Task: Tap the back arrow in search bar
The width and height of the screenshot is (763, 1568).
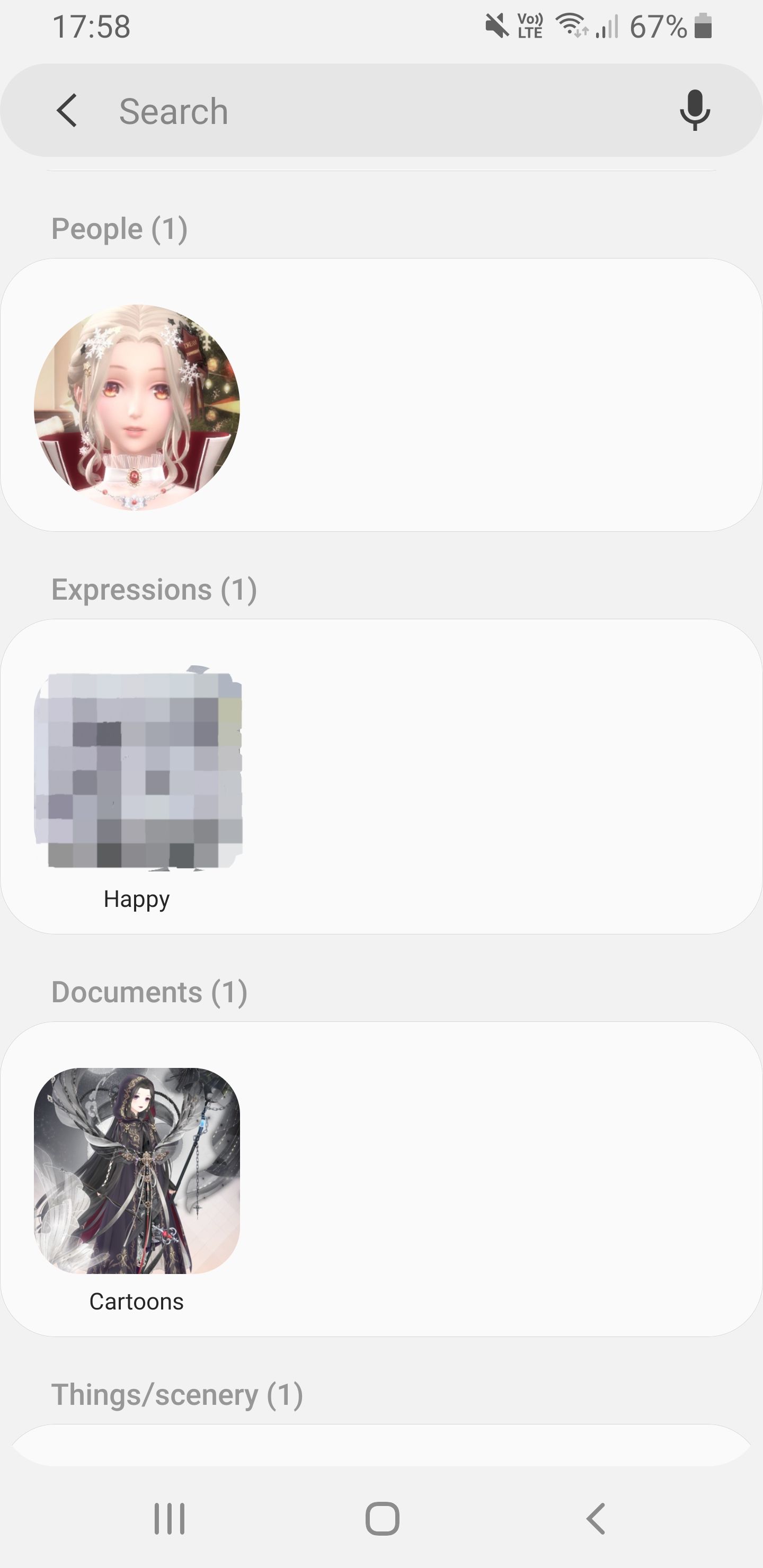Action: tap(67, 111)
